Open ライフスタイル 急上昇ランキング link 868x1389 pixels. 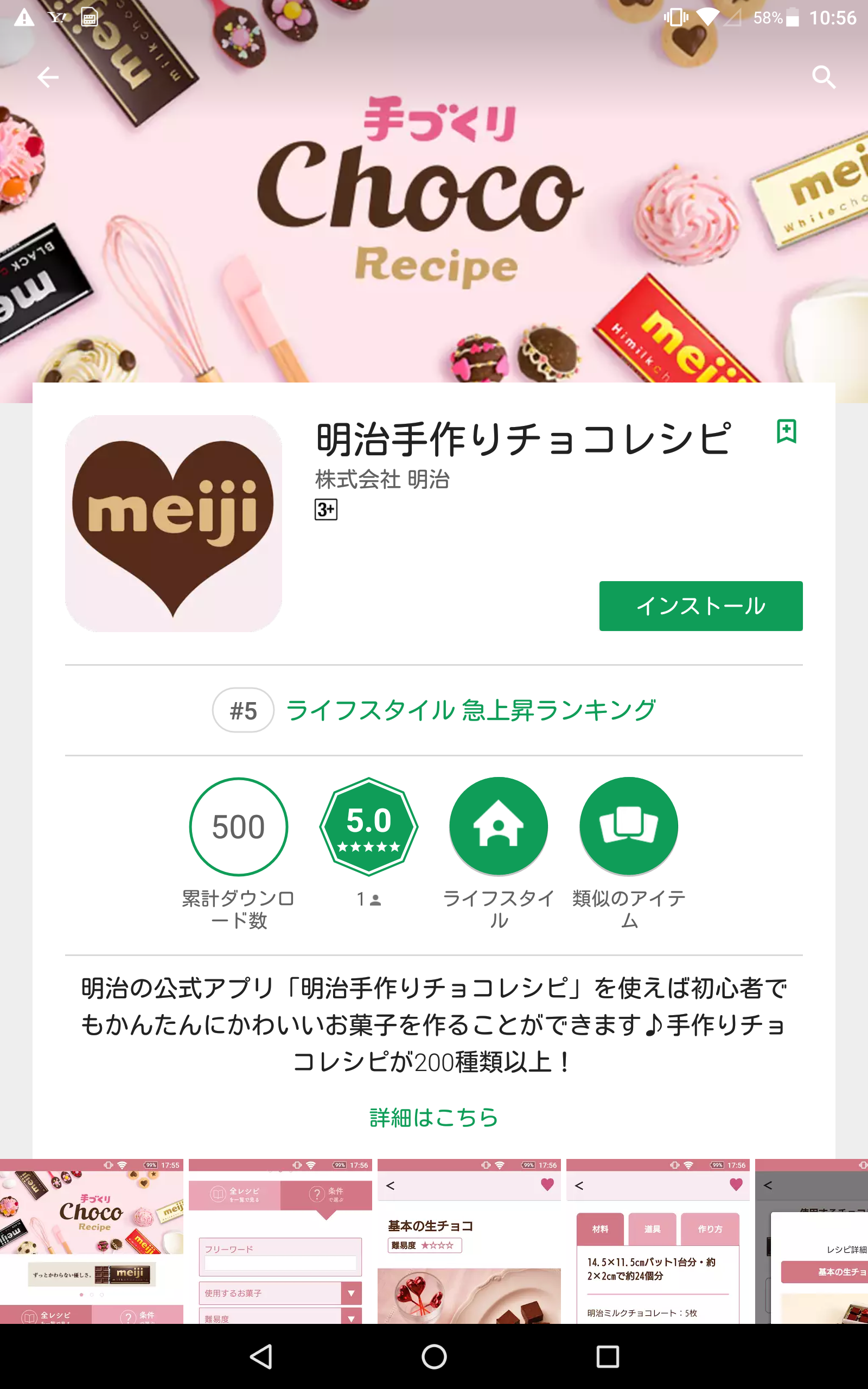coord(470,710)
